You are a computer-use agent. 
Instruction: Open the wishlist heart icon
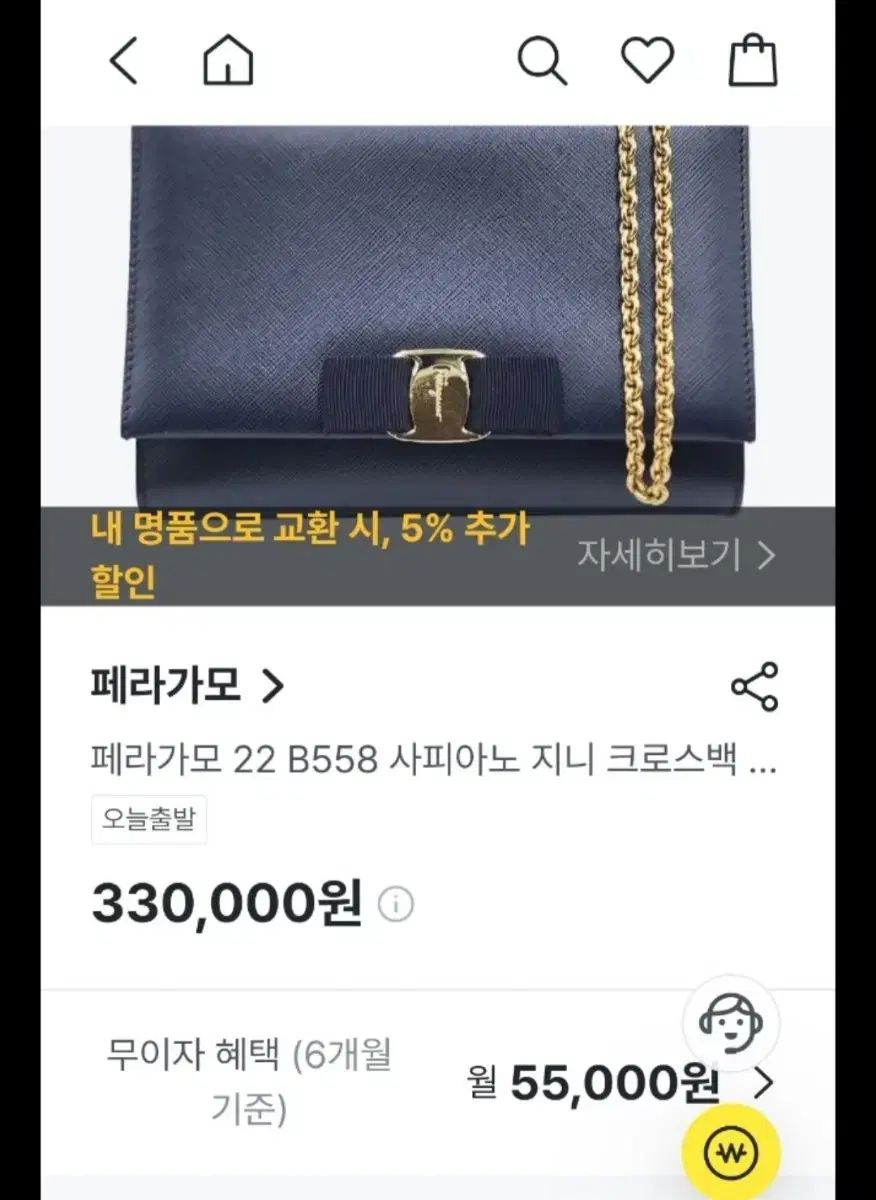coord(648,62)
